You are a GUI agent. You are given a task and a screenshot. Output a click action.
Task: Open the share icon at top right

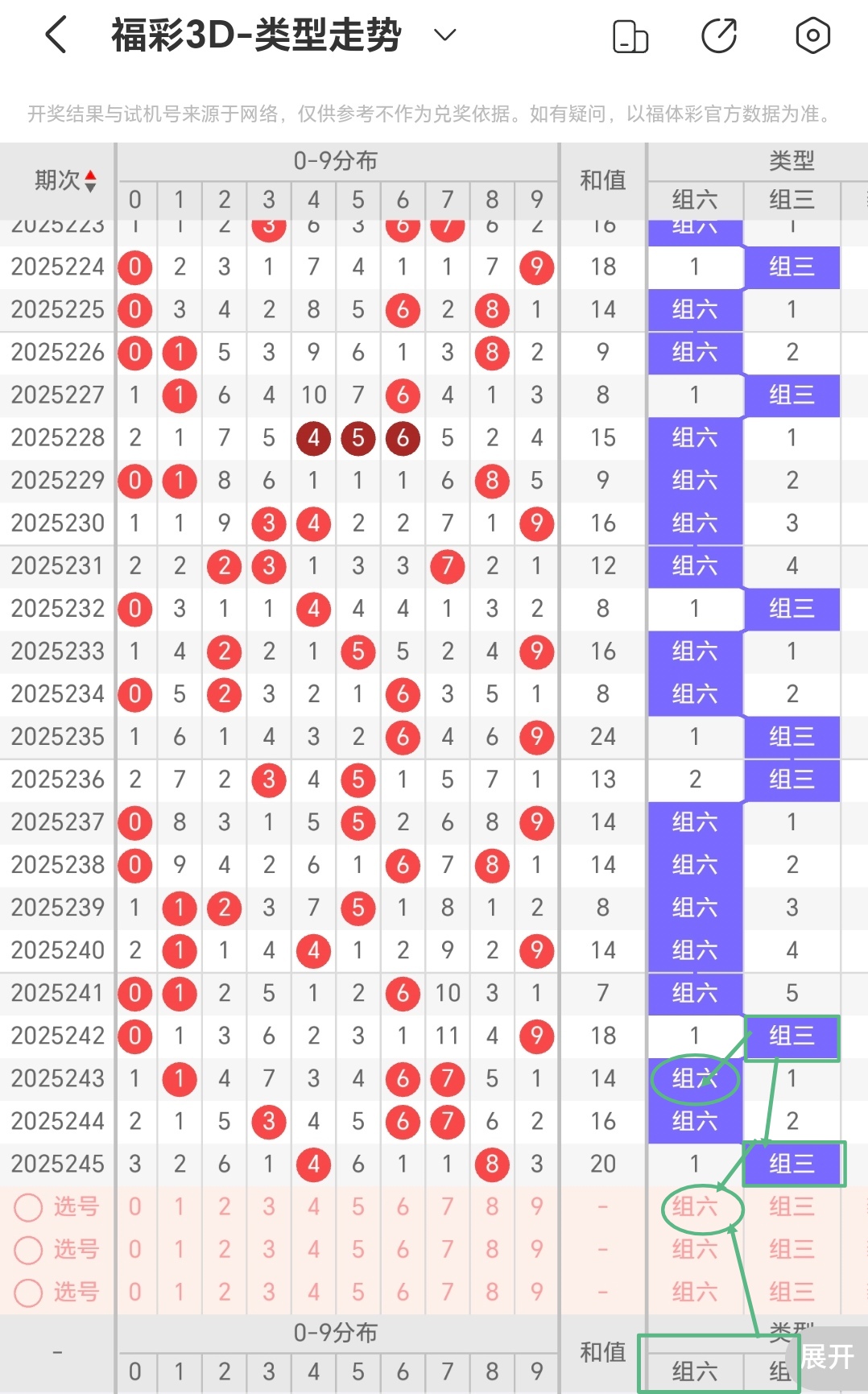pos(720,35)
